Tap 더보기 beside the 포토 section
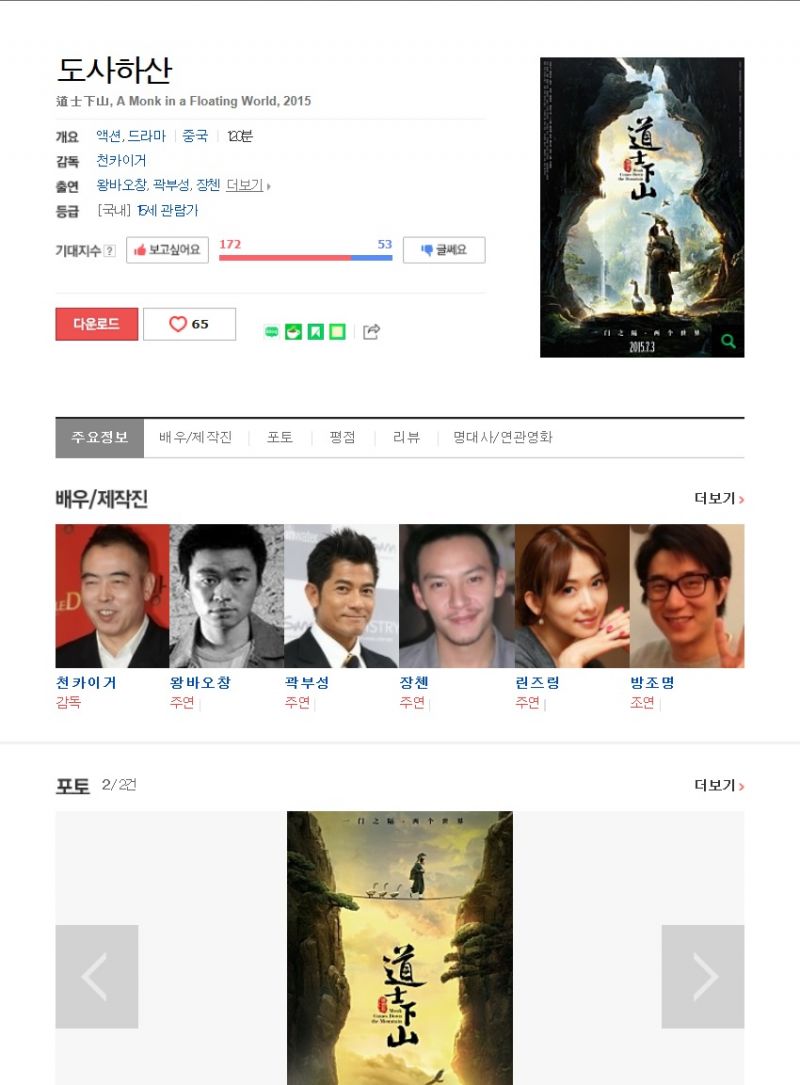The height and width of the screenshot is (1085, 800). coord(719,785)
